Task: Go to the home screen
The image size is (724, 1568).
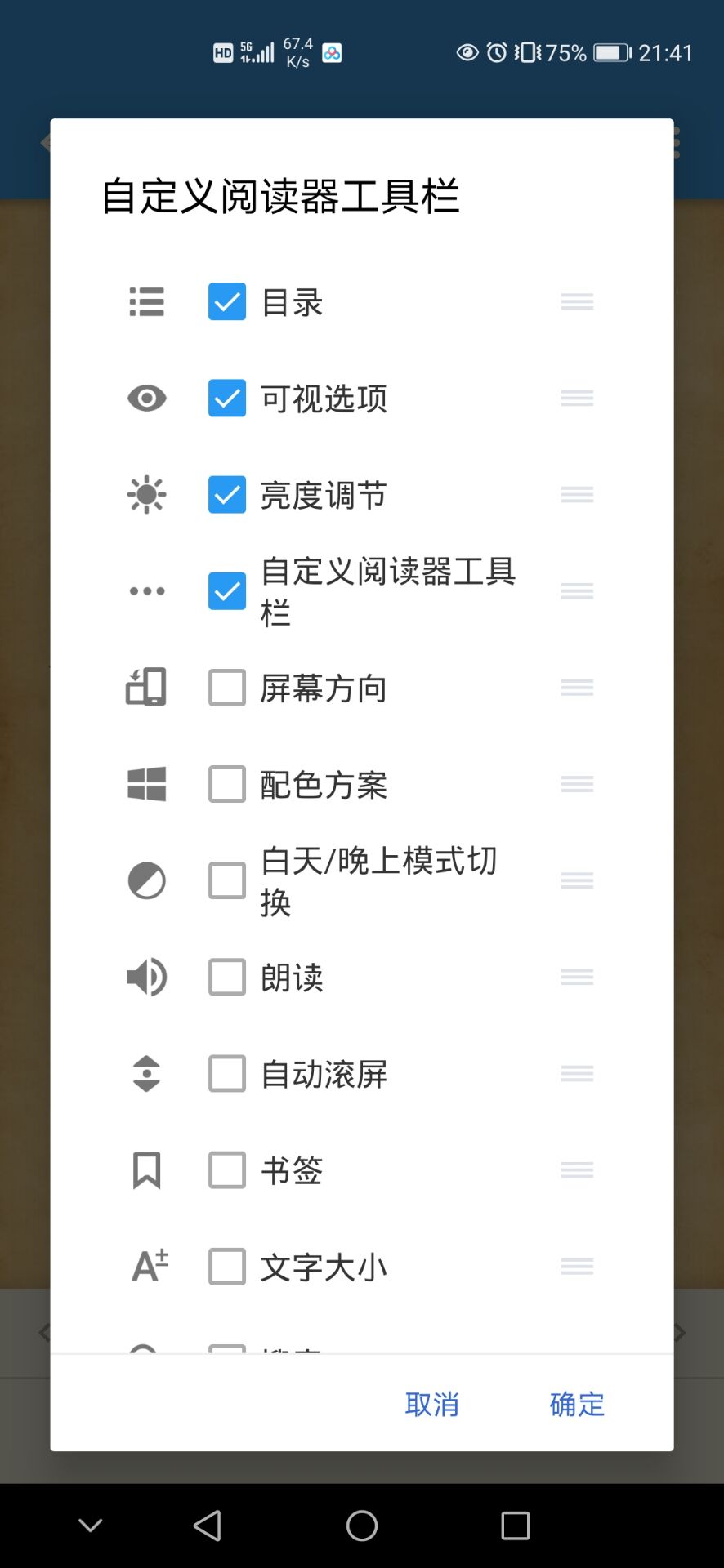Action: click(361, 1525)
